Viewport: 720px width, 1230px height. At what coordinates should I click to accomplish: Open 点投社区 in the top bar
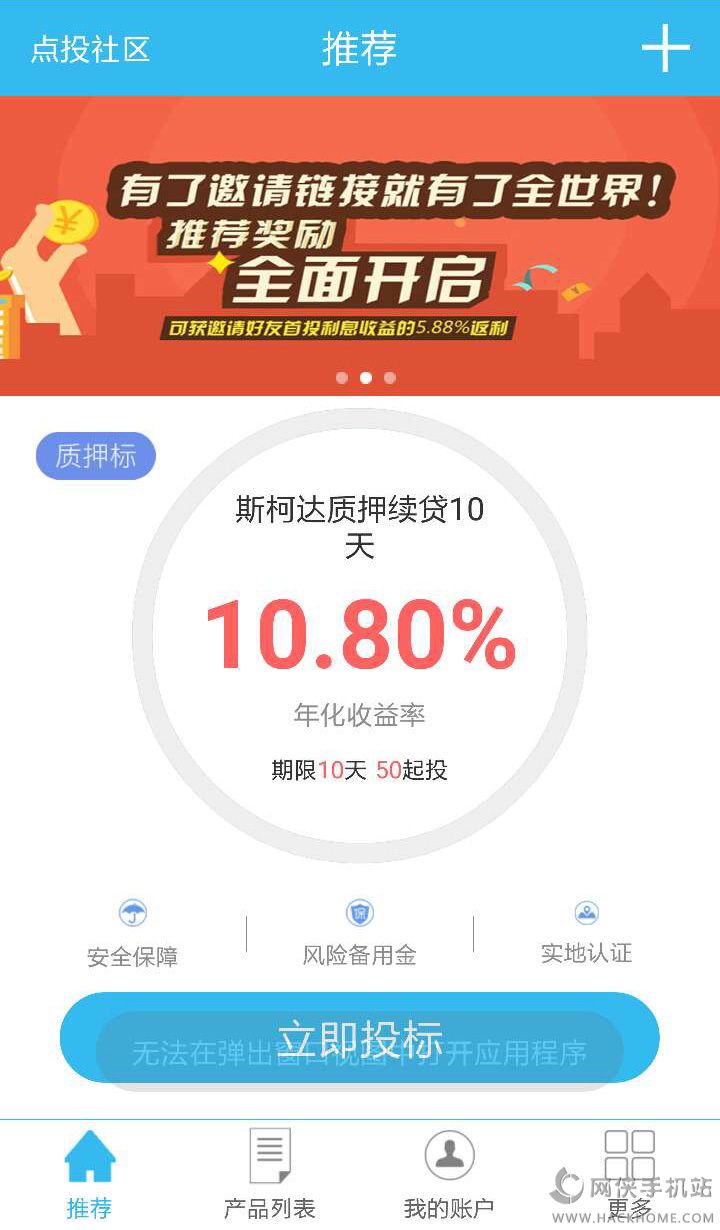coord(90,49)
